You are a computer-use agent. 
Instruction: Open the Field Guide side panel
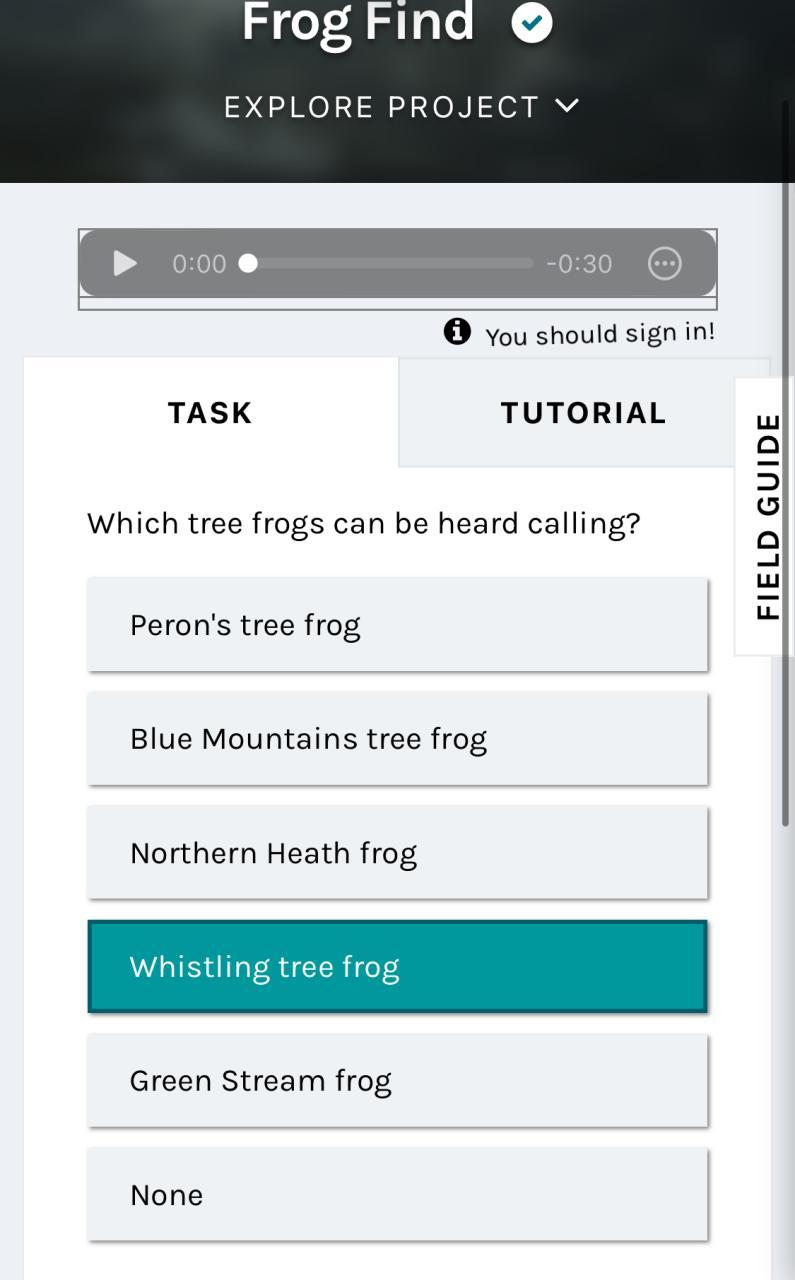pyautogui.click(x=767, y=517)
